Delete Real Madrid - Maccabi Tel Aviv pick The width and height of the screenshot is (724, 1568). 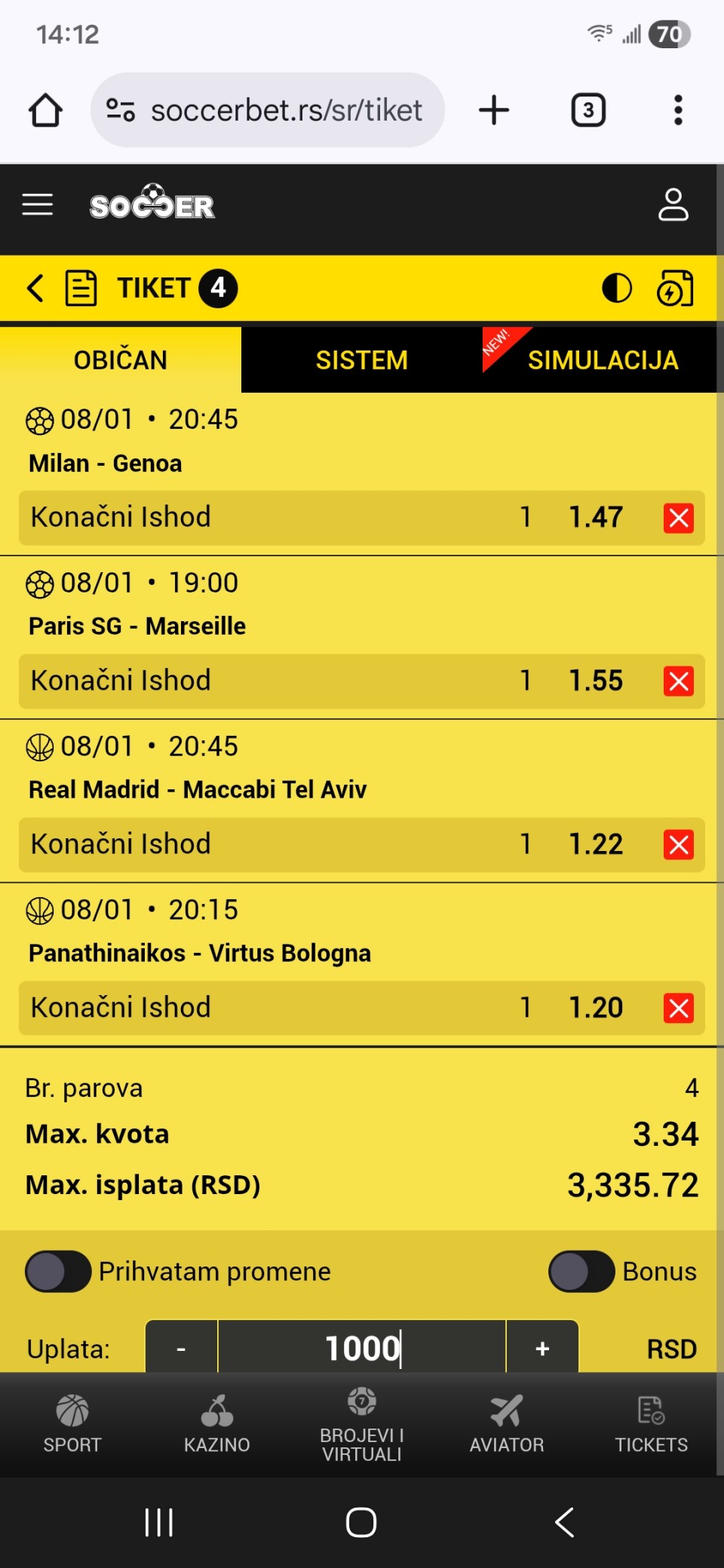pyautogui.click(x=678, y=845)
